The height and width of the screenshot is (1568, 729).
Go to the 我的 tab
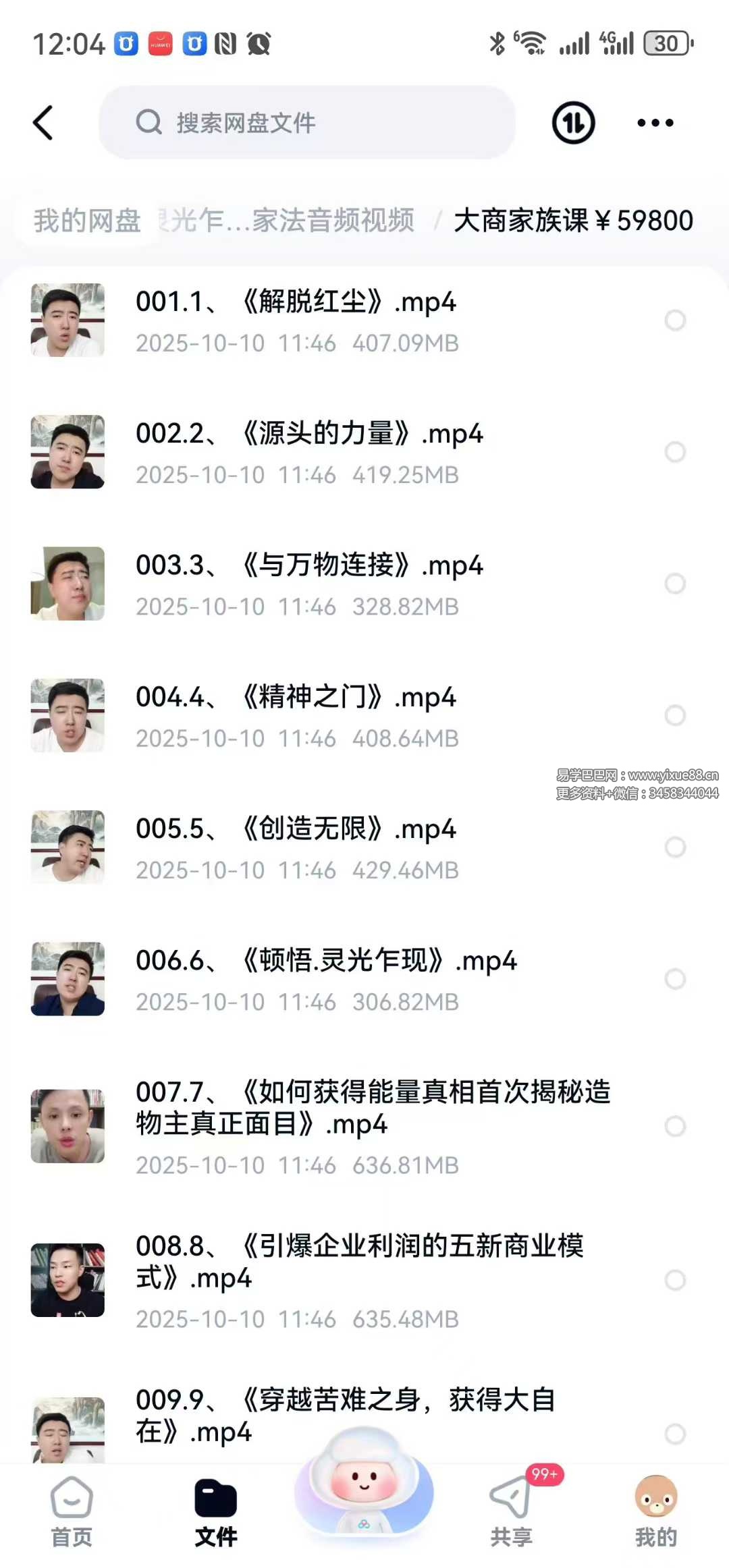coord(655,1511)
